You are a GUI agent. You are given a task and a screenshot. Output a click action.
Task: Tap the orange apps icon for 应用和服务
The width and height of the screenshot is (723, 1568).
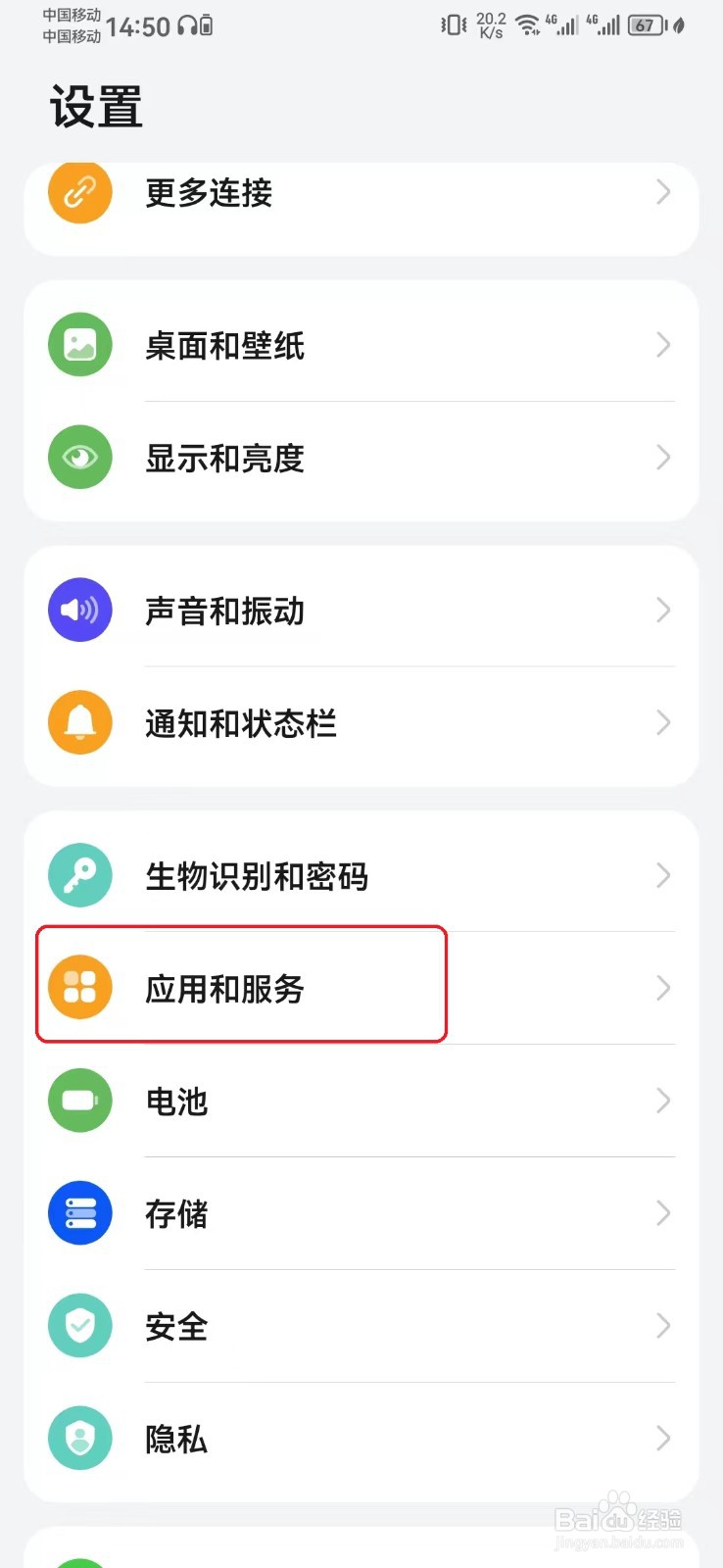(79, 988)
